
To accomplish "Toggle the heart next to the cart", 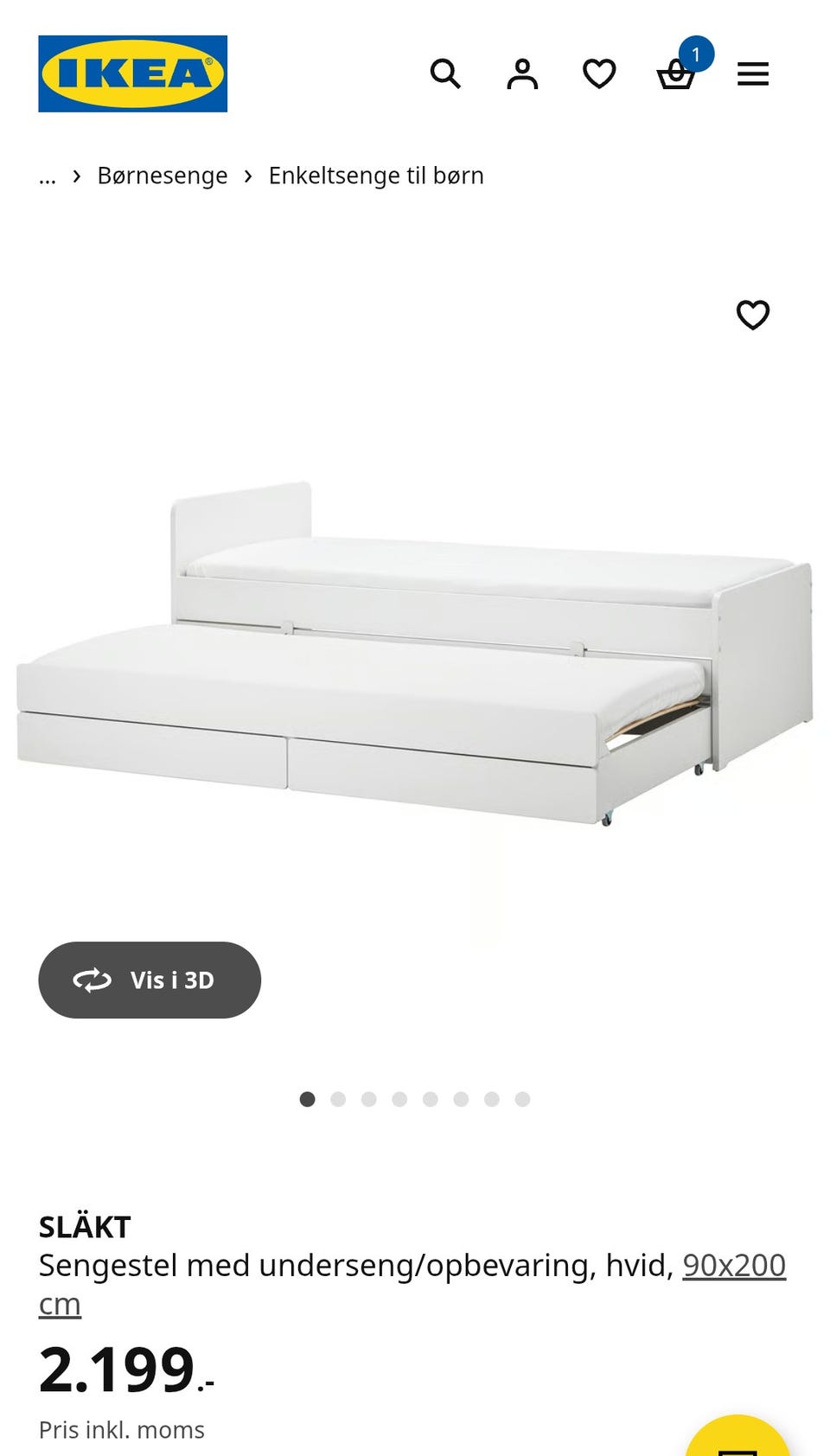I will 598,74.
